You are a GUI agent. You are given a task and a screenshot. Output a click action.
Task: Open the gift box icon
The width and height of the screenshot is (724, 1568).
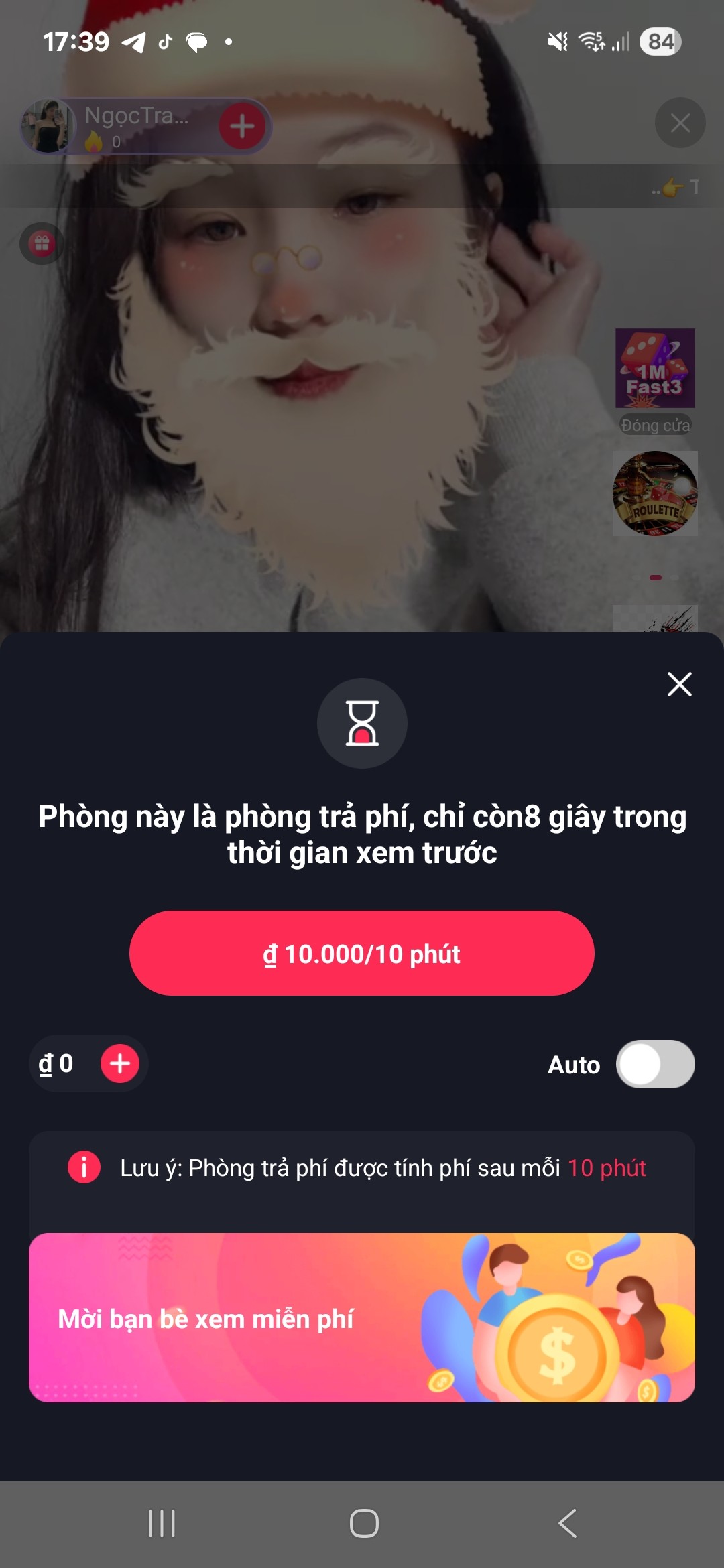[x=42, y=243]
